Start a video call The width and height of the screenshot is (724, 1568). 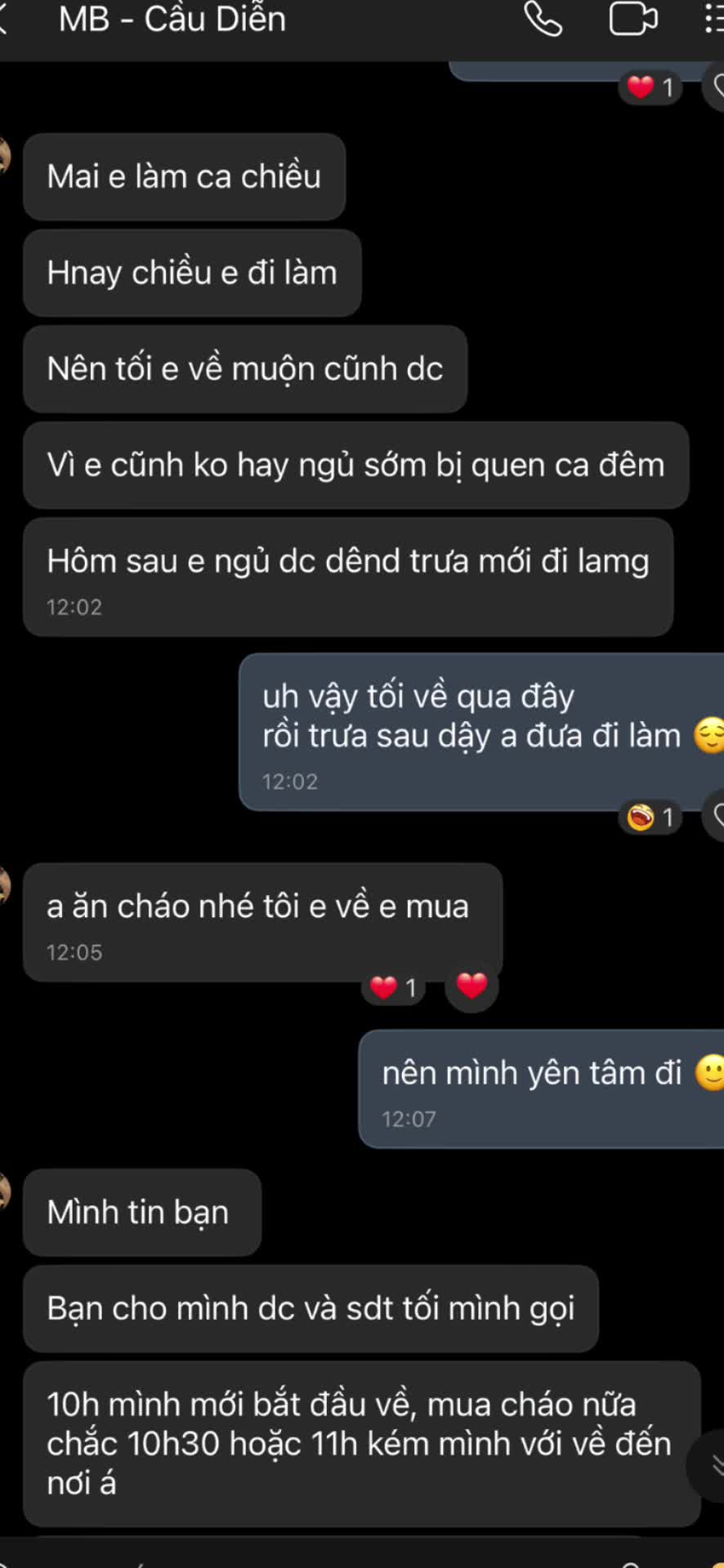click(x=632, y=19)
